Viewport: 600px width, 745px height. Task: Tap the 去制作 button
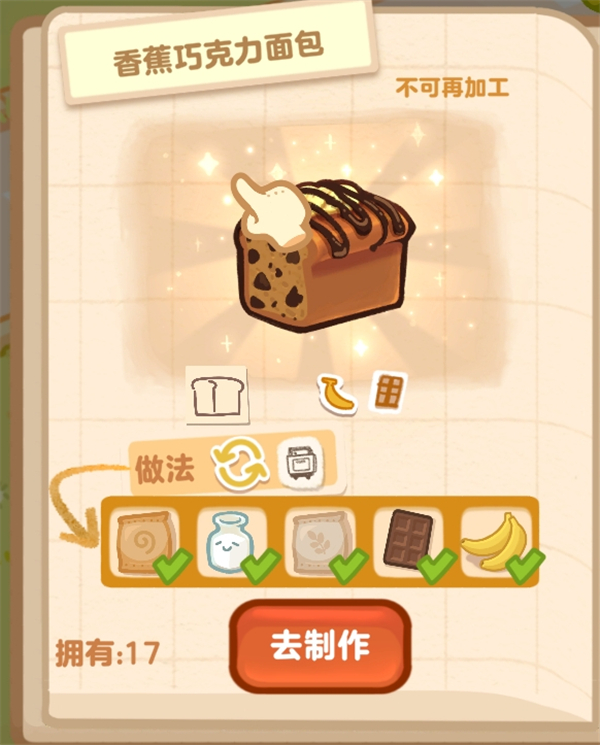tap(320, 647)
